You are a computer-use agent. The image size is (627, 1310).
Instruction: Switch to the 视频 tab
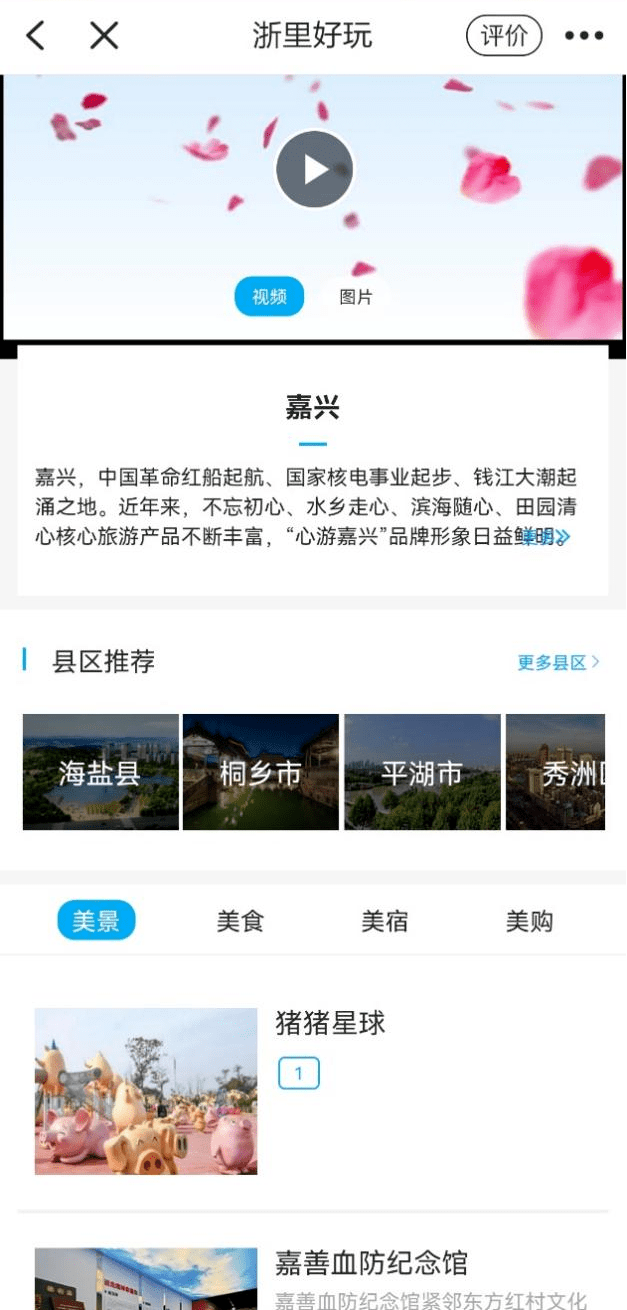click(x=269, y=297)
